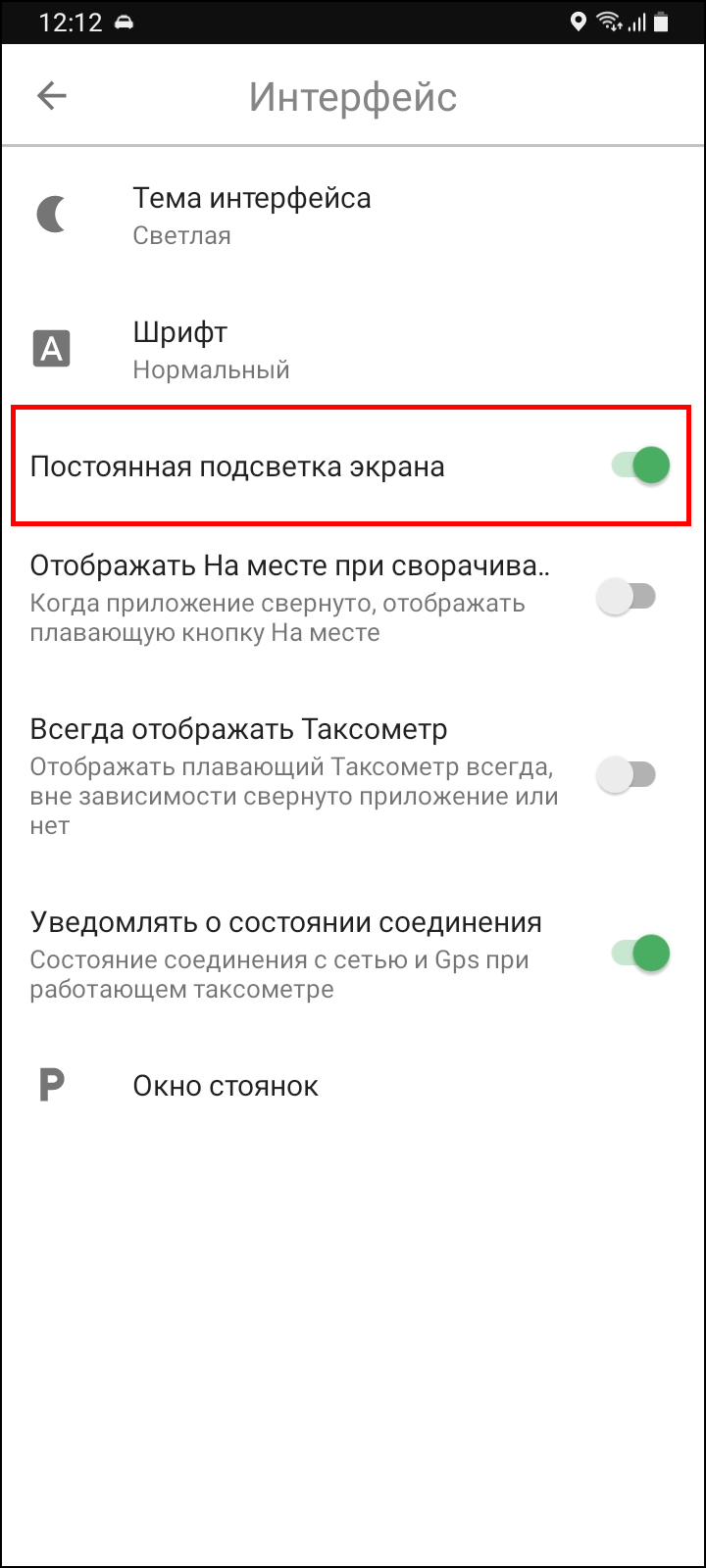This screenshot has height=1568, width=706.
Task: Disable Уведомлять о состоянии соединения
Action: point(641,953)
